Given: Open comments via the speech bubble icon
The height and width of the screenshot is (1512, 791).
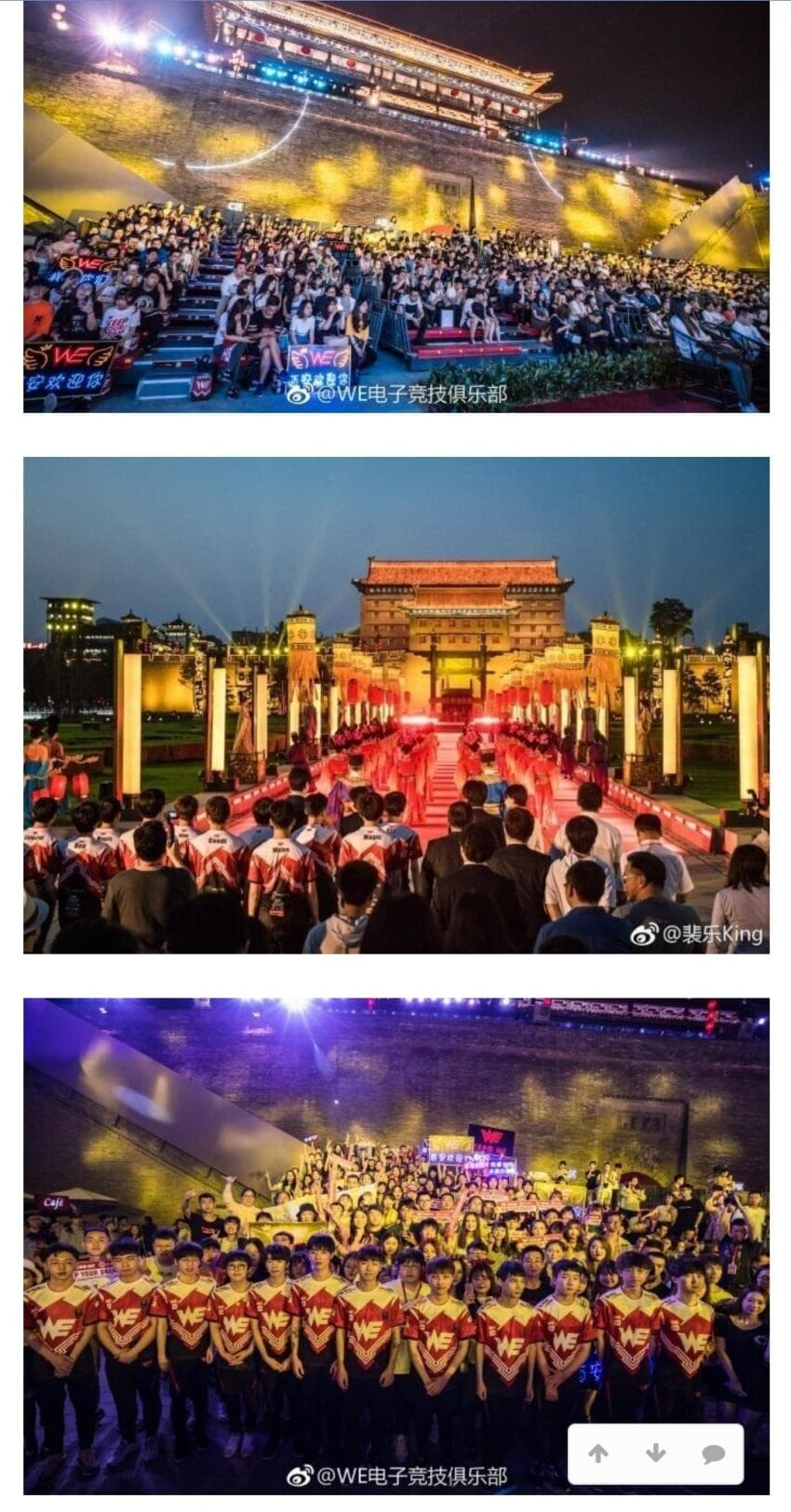Looking at the screenshot, I should coord(714,1453).
